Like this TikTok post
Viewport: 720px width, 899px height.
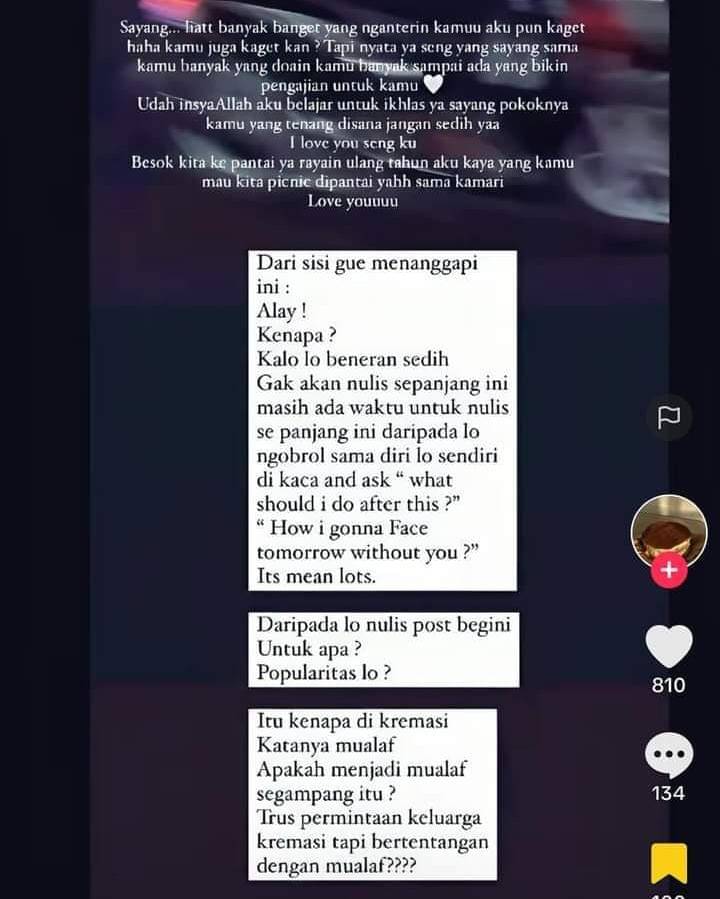[x=668, y=646]
